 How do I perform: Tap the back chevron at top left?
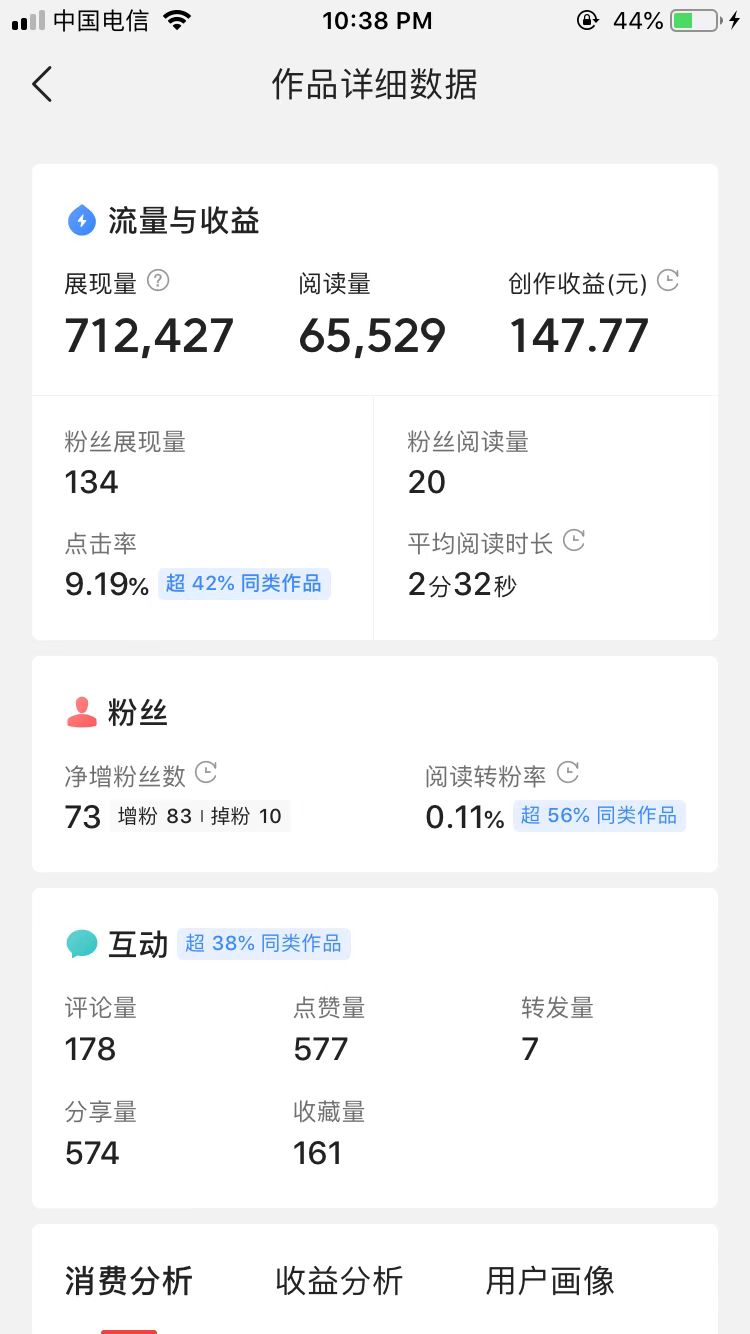(40, 85)
